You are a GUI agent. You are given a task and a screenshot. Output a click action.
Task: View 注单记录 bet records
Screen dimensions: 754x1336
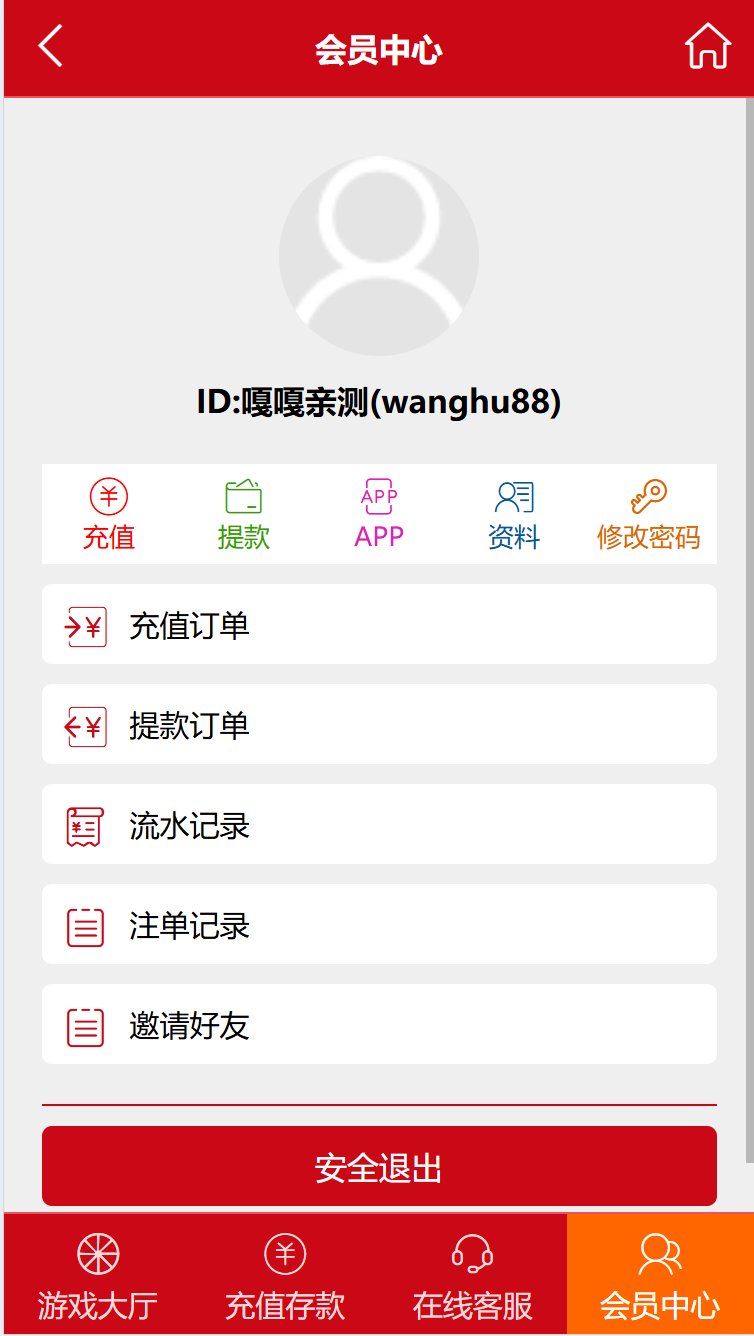click(x=379, y=924)
